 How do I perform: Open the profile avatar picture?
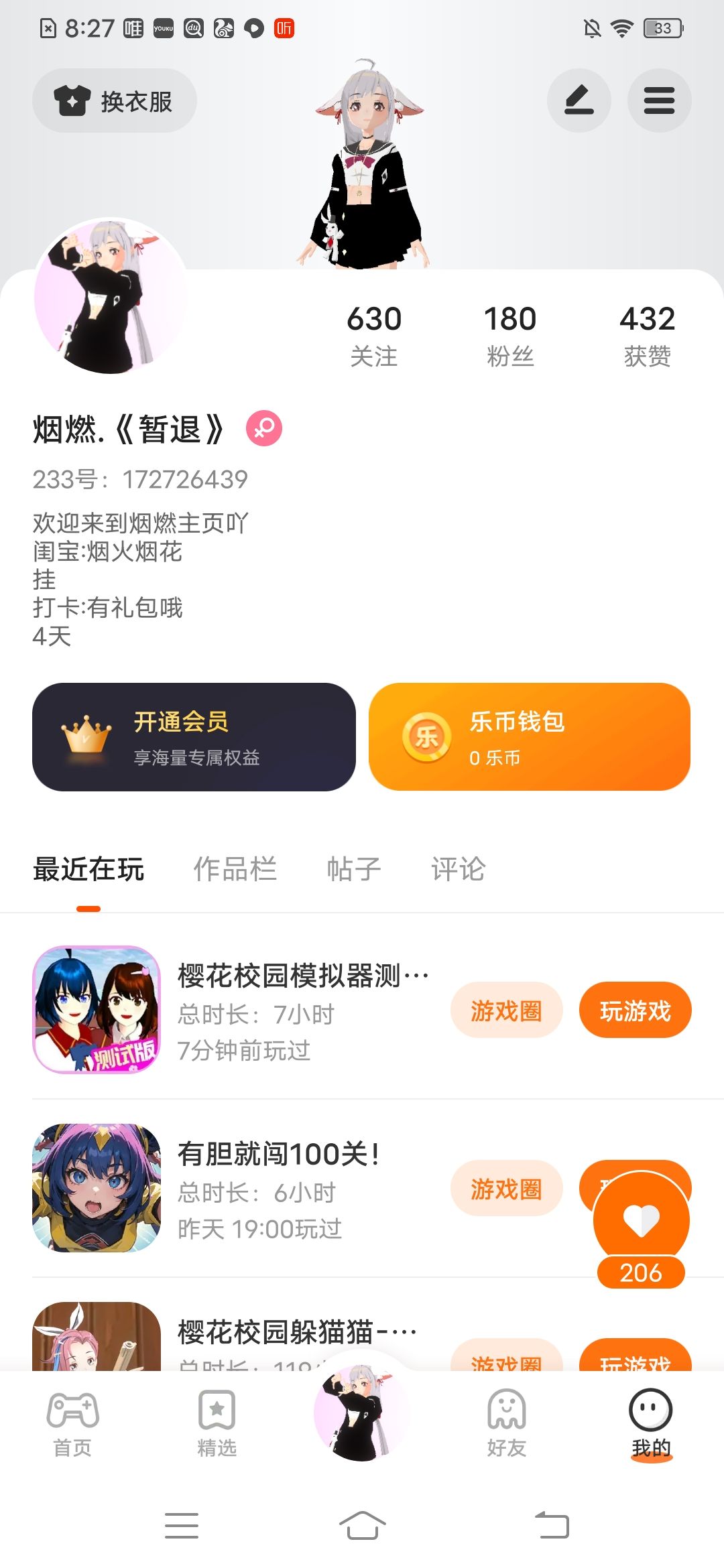[111, 296]
